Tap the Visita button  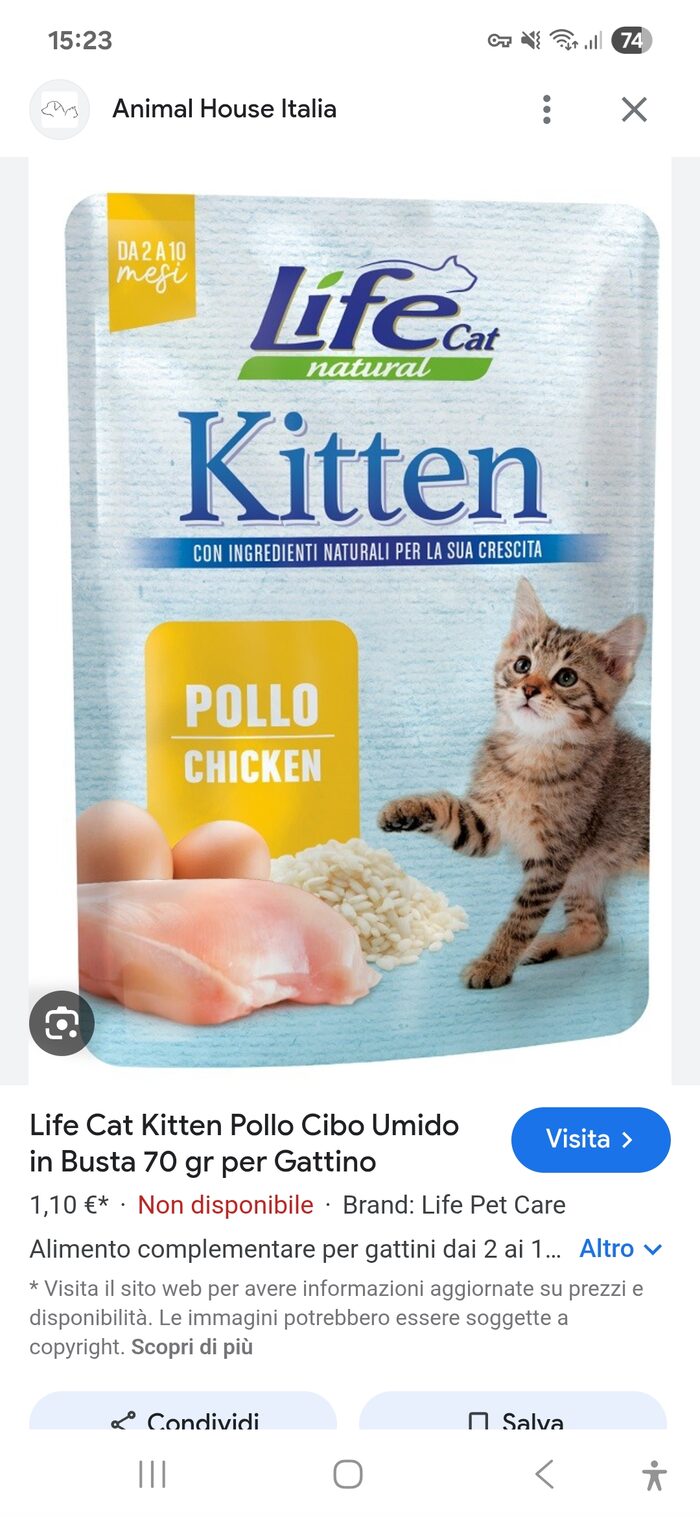pyautogui.click(x=590, y=1139)
